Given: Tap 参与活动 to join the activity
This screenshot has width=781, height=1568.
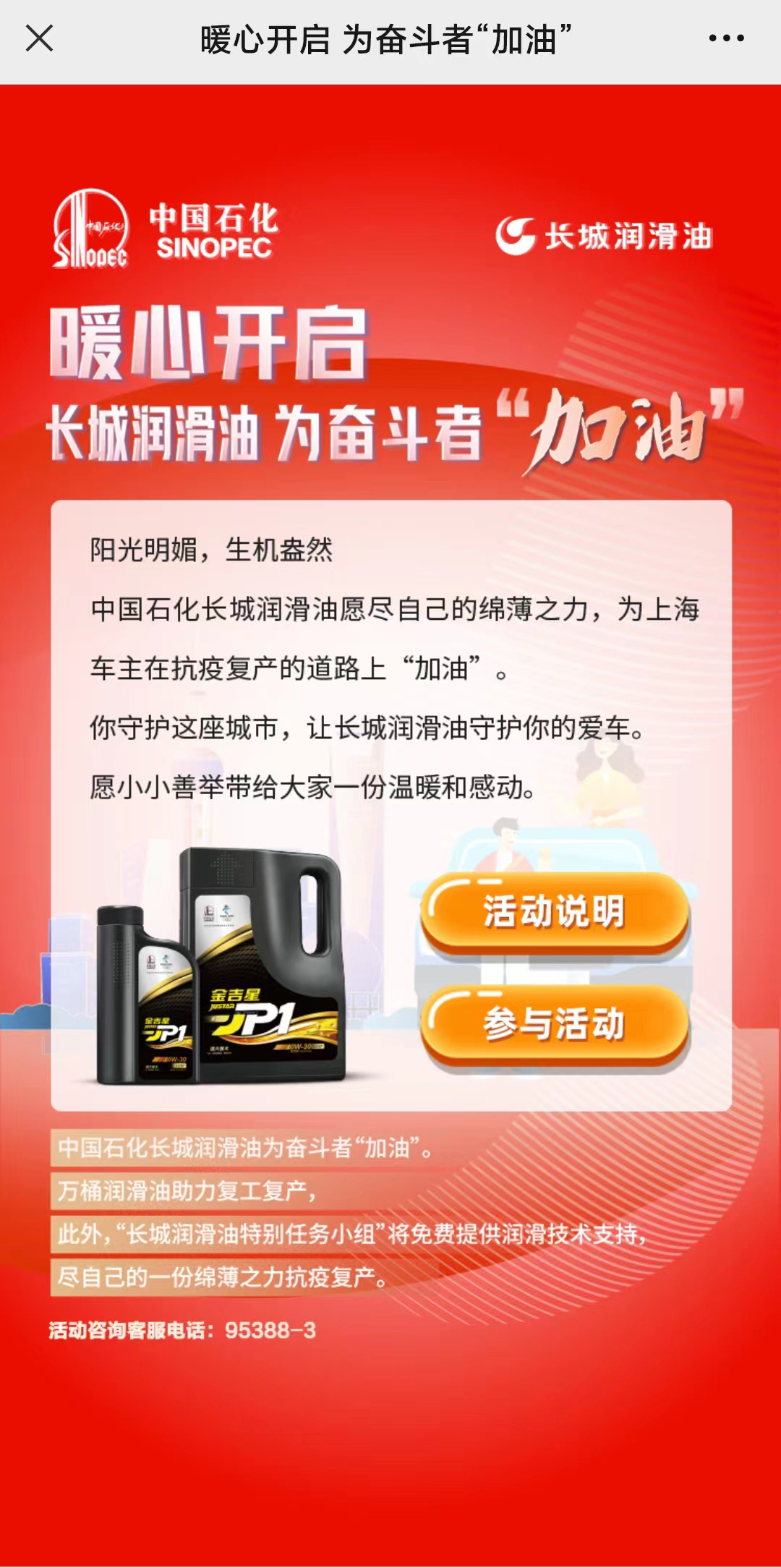Looking at the screenshot, I should pos(554,1023).
